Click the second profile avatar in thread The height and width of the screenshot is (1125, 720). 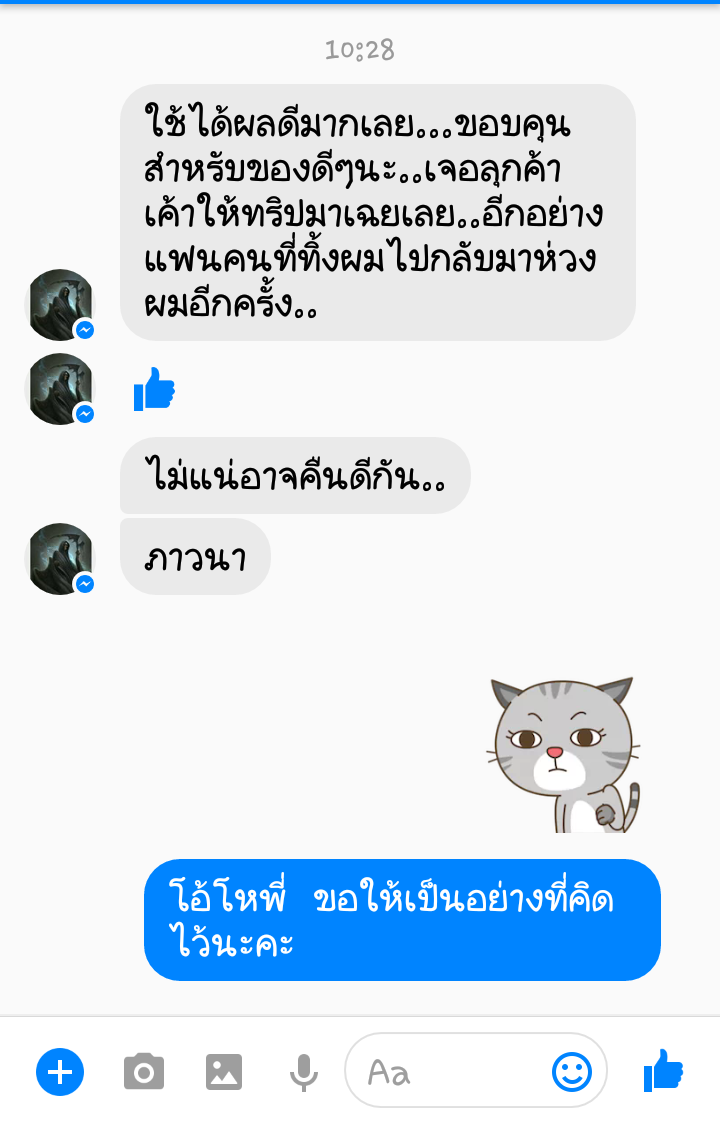(58, 388)
